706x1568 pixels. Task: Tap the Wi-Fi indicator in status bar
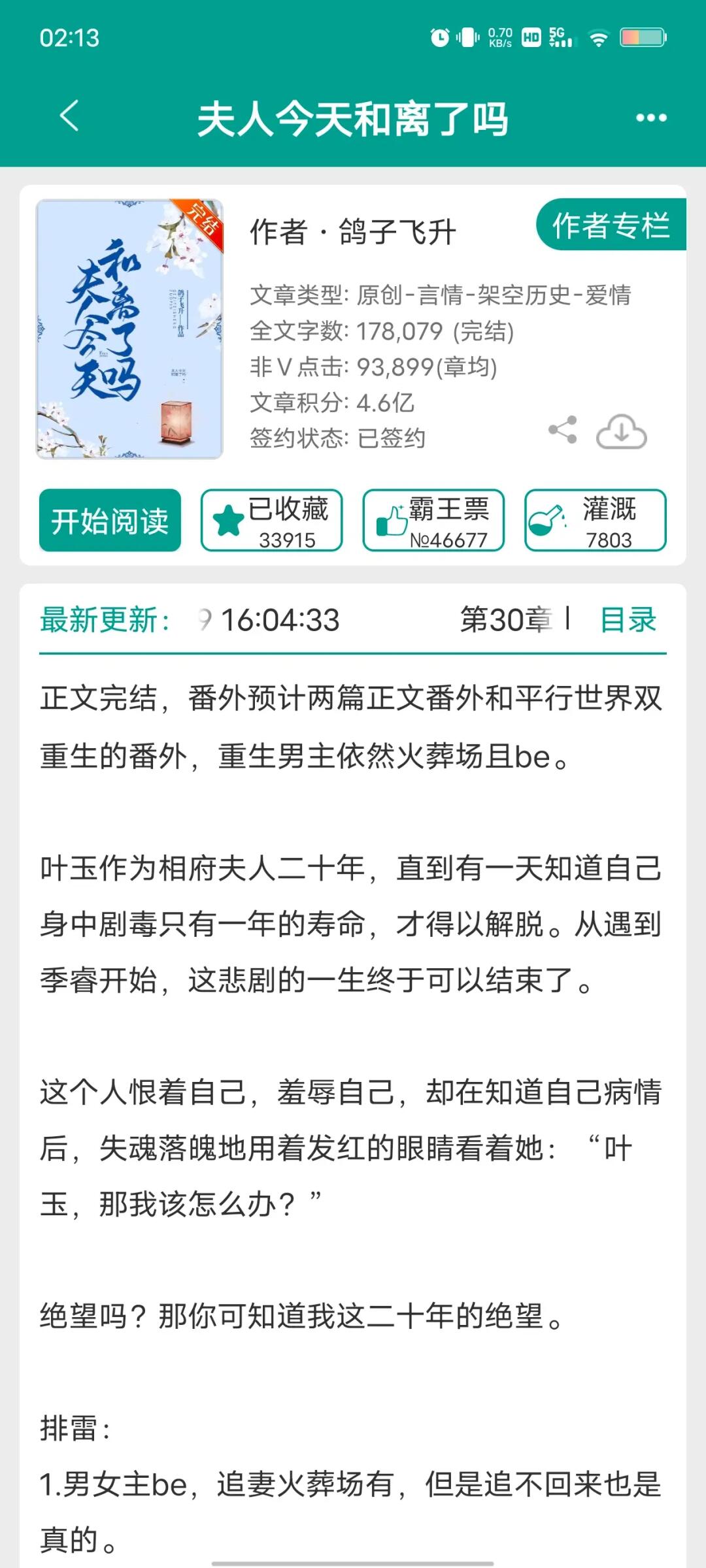[599, 39]
